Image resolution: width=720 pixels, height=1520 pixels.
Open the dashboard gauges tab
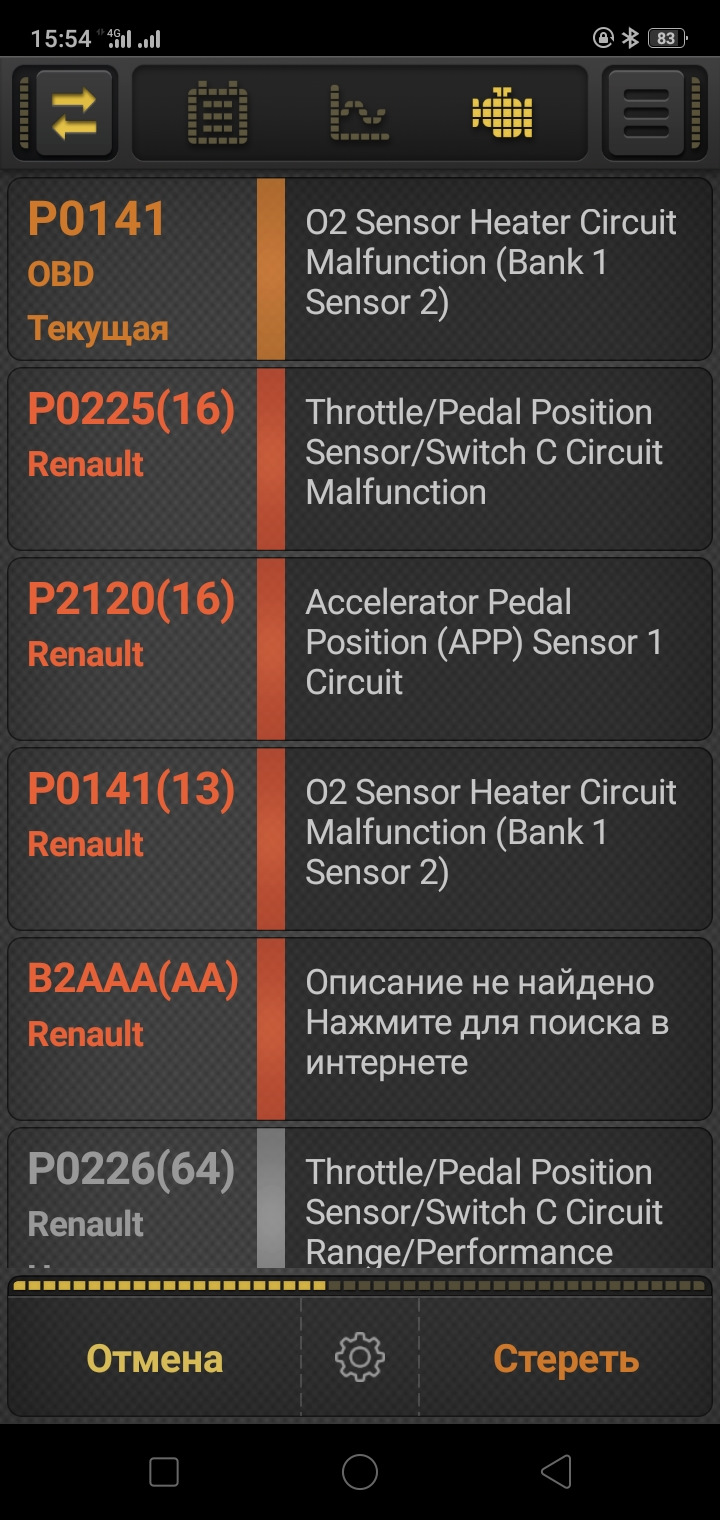[218, 113]
